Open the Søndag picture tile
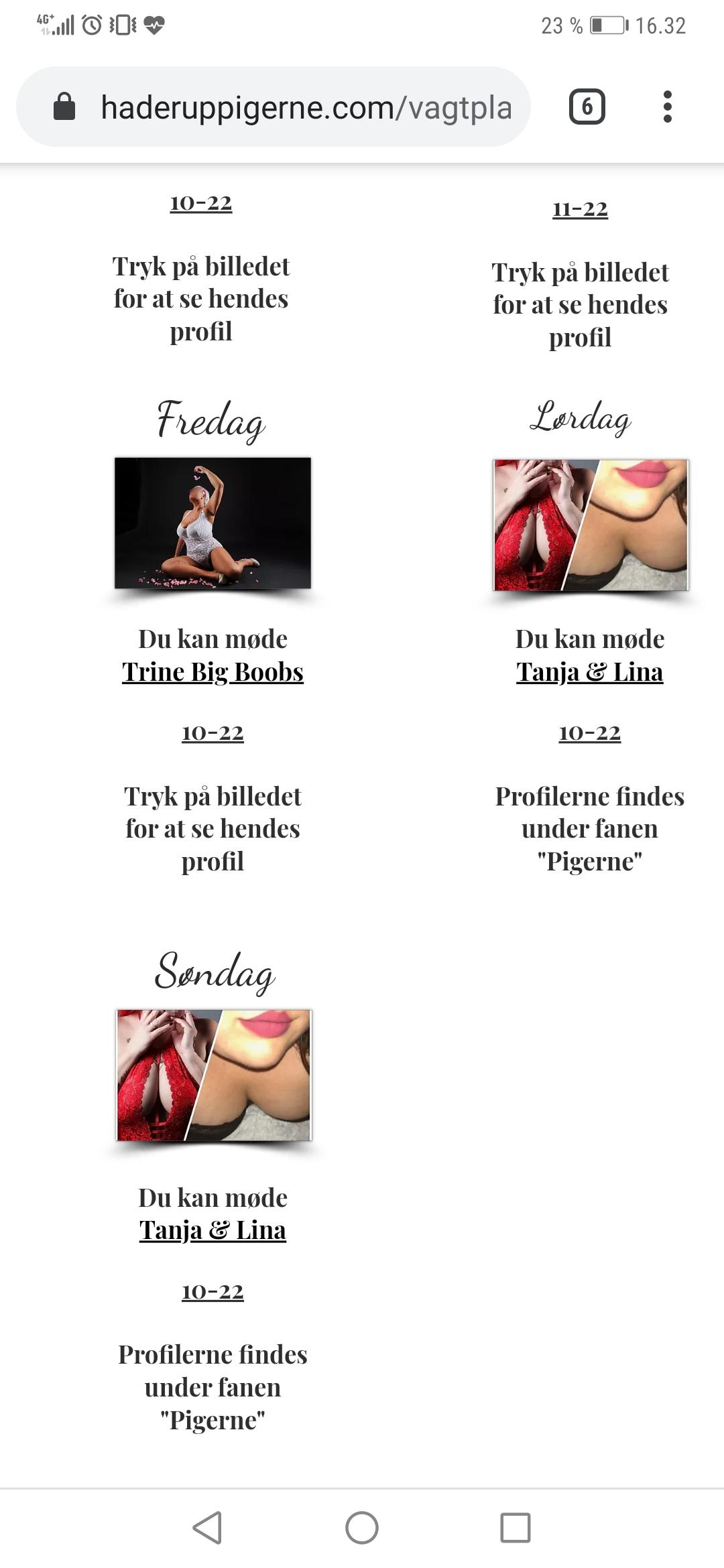This screenshot has width=724, height=1568. [x=213, y=1075]
